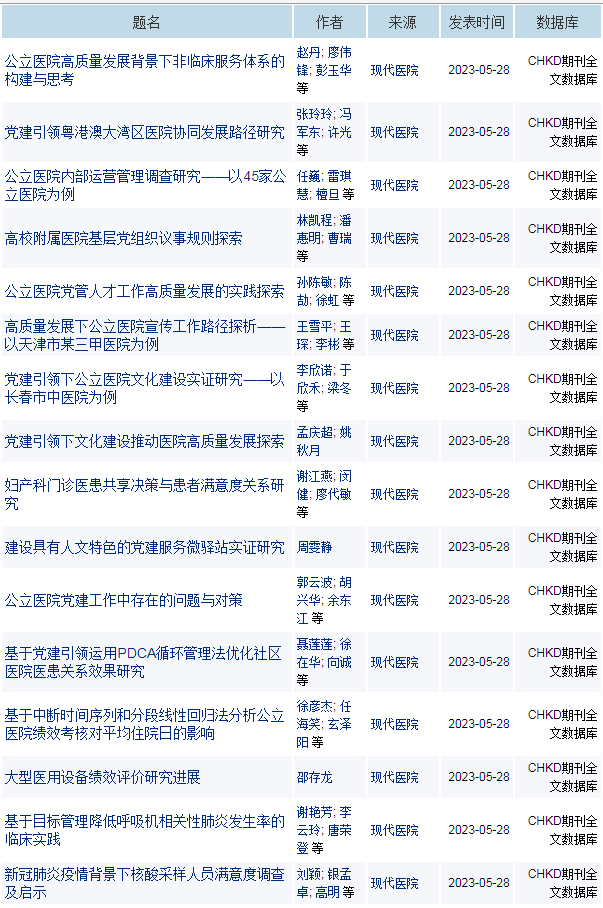
Task: Open 基于目标管理降低呼吸机相关性肺炎发生率 article
Action: [144, 821]
